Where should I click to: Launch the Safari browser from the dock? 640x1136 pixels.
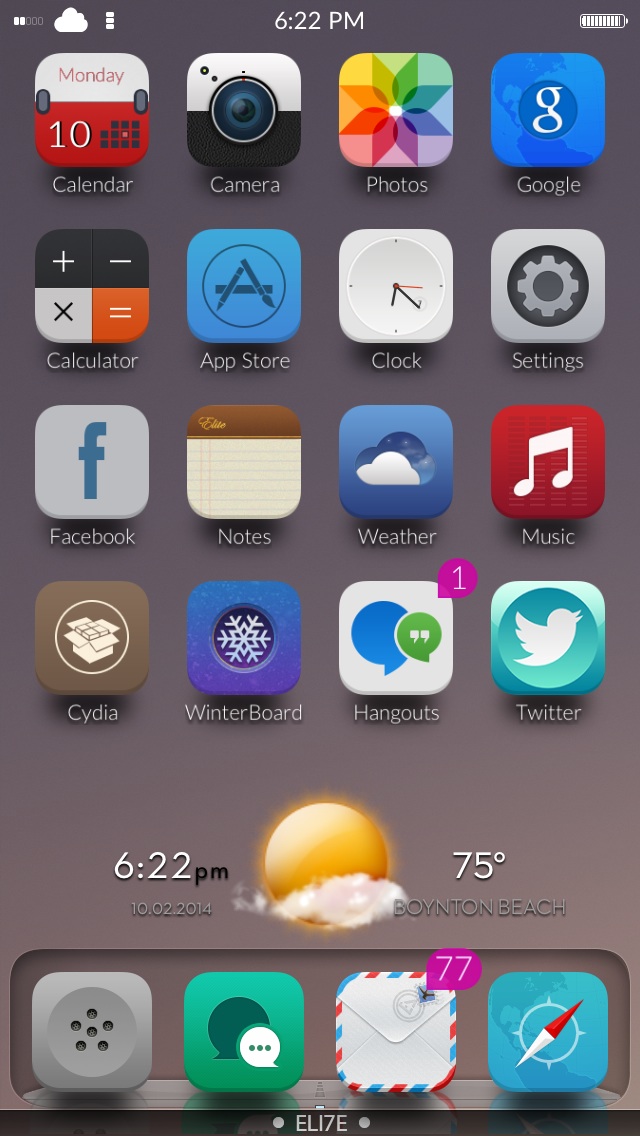pyautogui.click(x=548, y=1031)
